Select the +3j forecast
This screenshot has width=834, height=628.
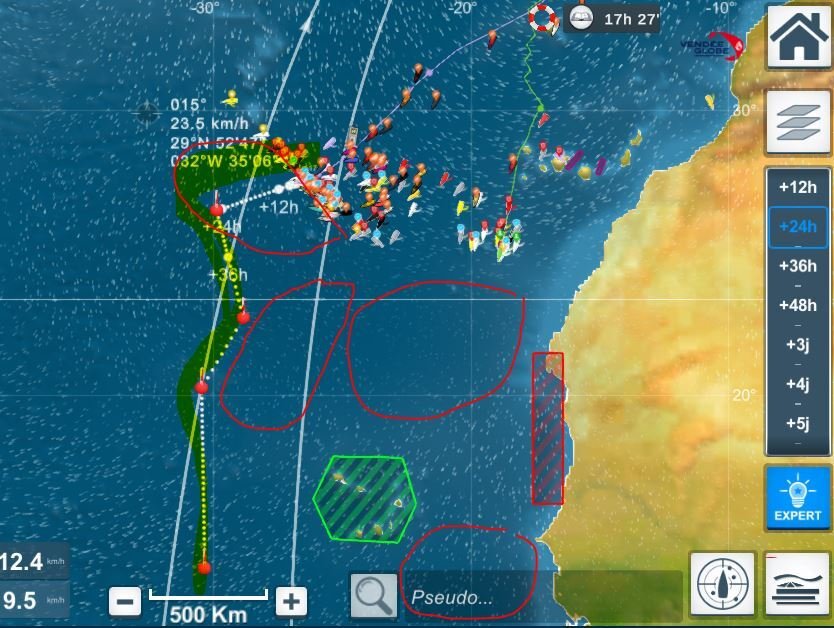point(797,345)
